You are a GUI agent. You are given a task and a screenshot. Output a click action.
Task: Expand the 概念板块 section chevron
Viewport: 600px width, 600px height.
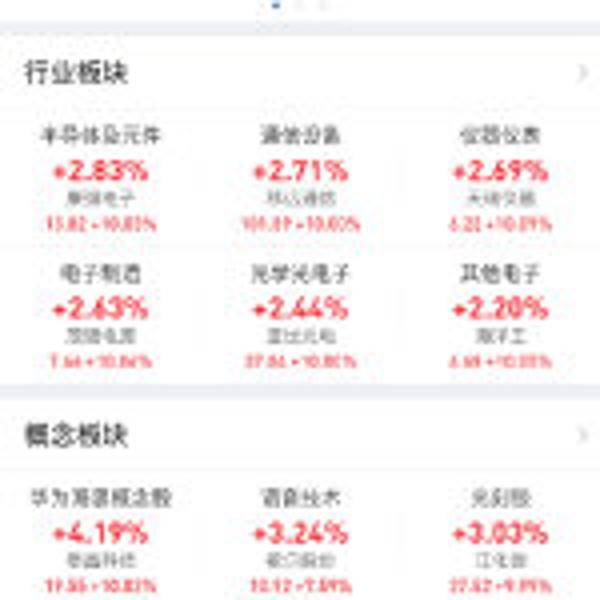583,435
